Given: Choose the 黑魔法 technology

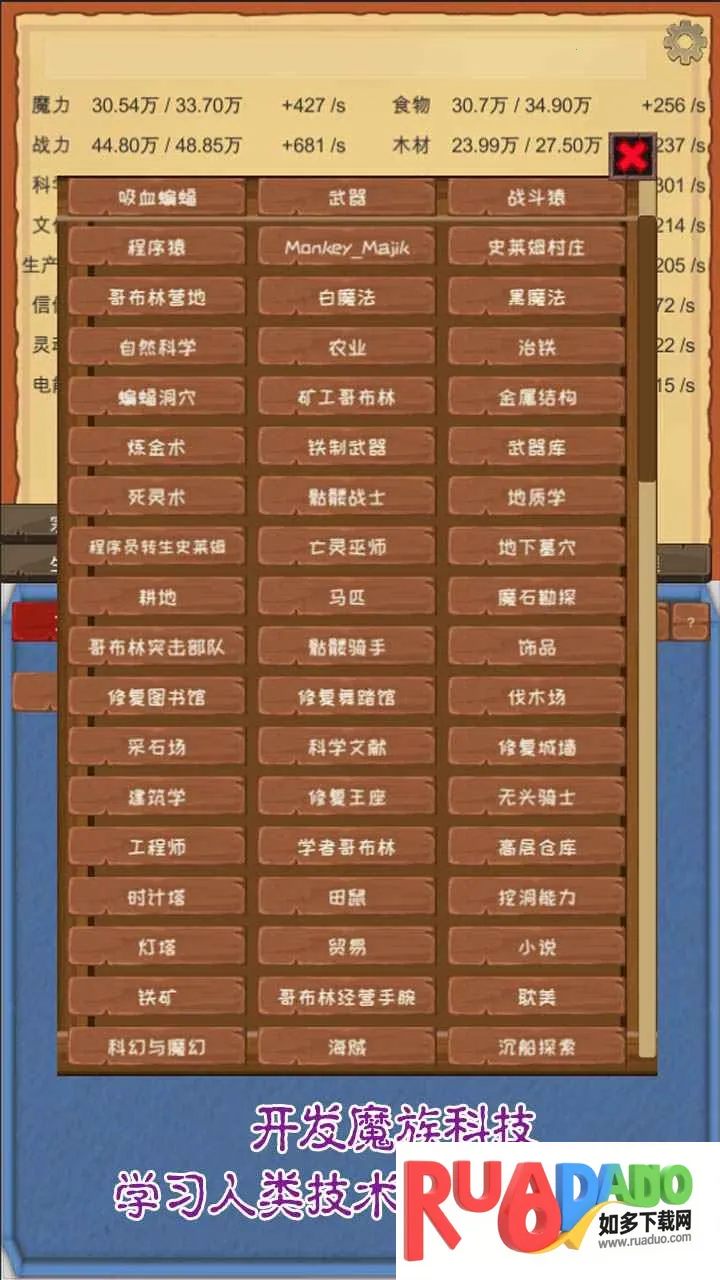Looking at the screenshot, I should click(x=537, y=297).
